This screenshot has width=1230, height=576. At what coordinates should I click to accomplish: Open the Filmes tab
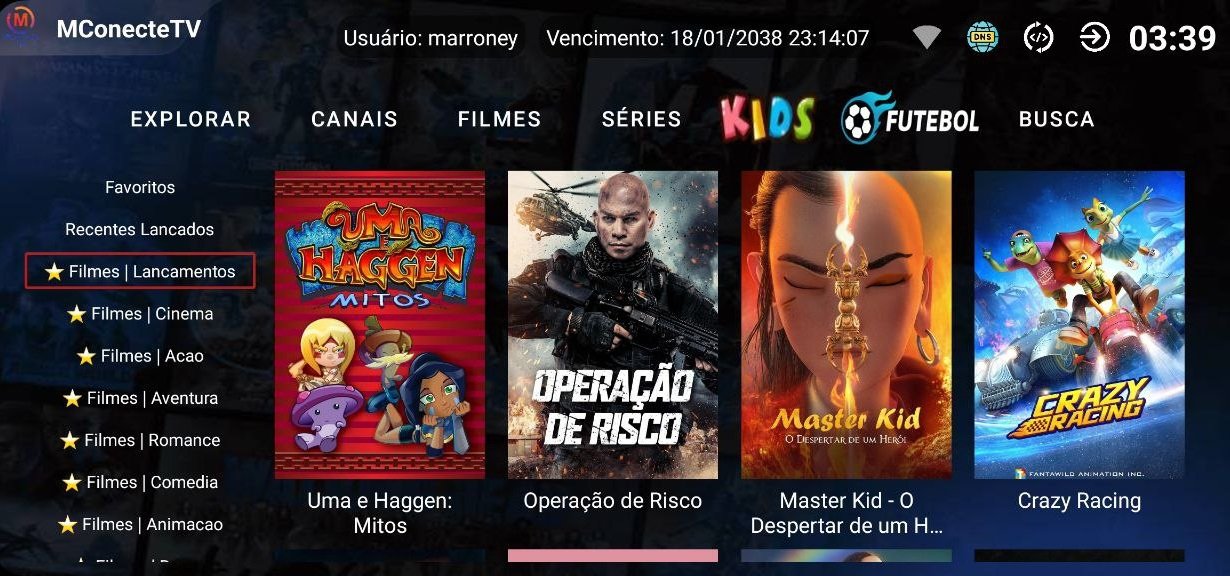click(x=499, y=119)
